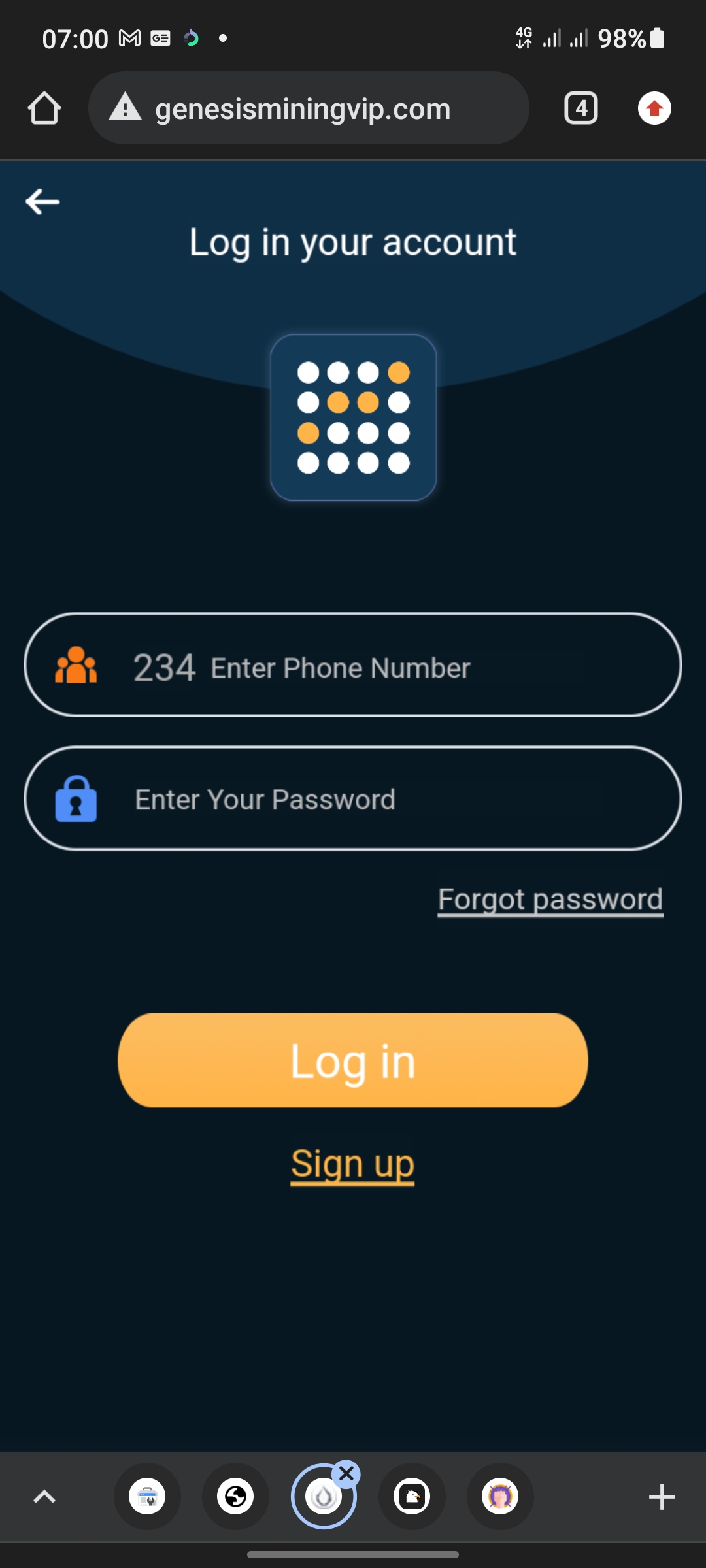Open the browser home page
Screen dimensions: 706x1568
tap(44, 108)
